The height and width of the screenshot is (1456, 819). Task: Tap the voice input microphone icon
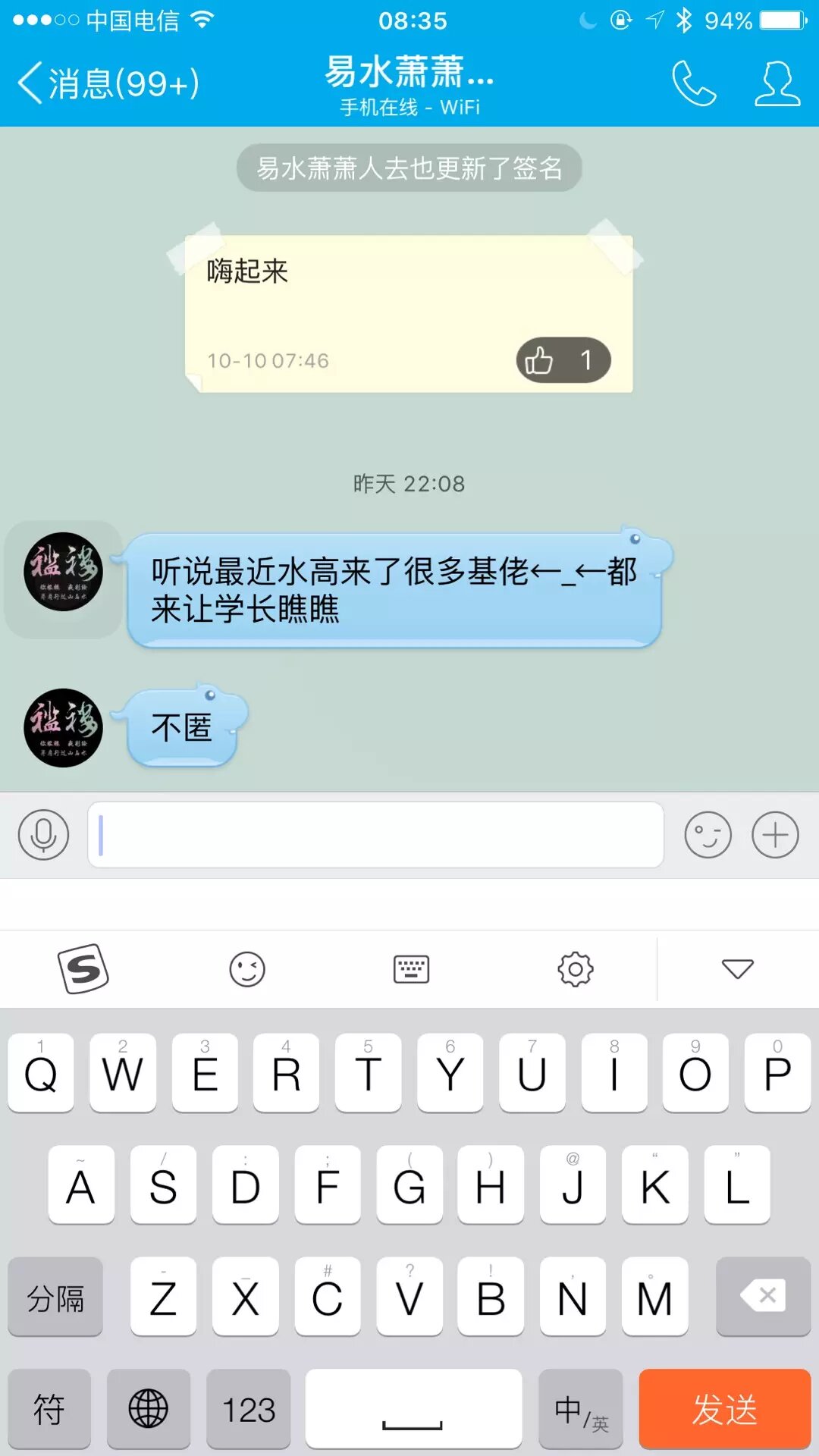pos(43,835)
